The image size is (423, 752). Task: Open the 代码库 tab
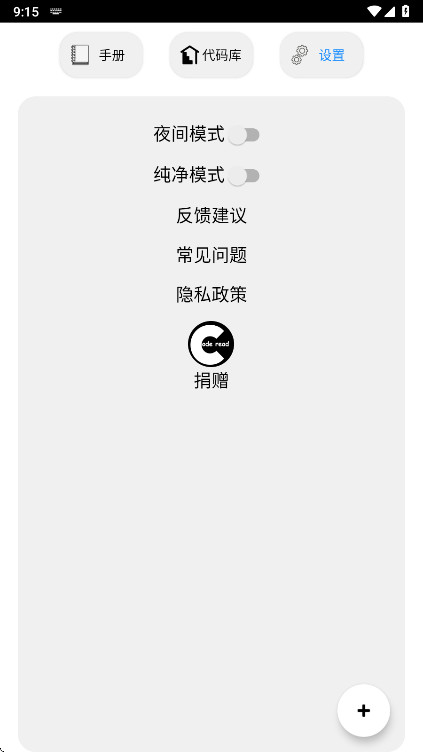tap(211, 55)
